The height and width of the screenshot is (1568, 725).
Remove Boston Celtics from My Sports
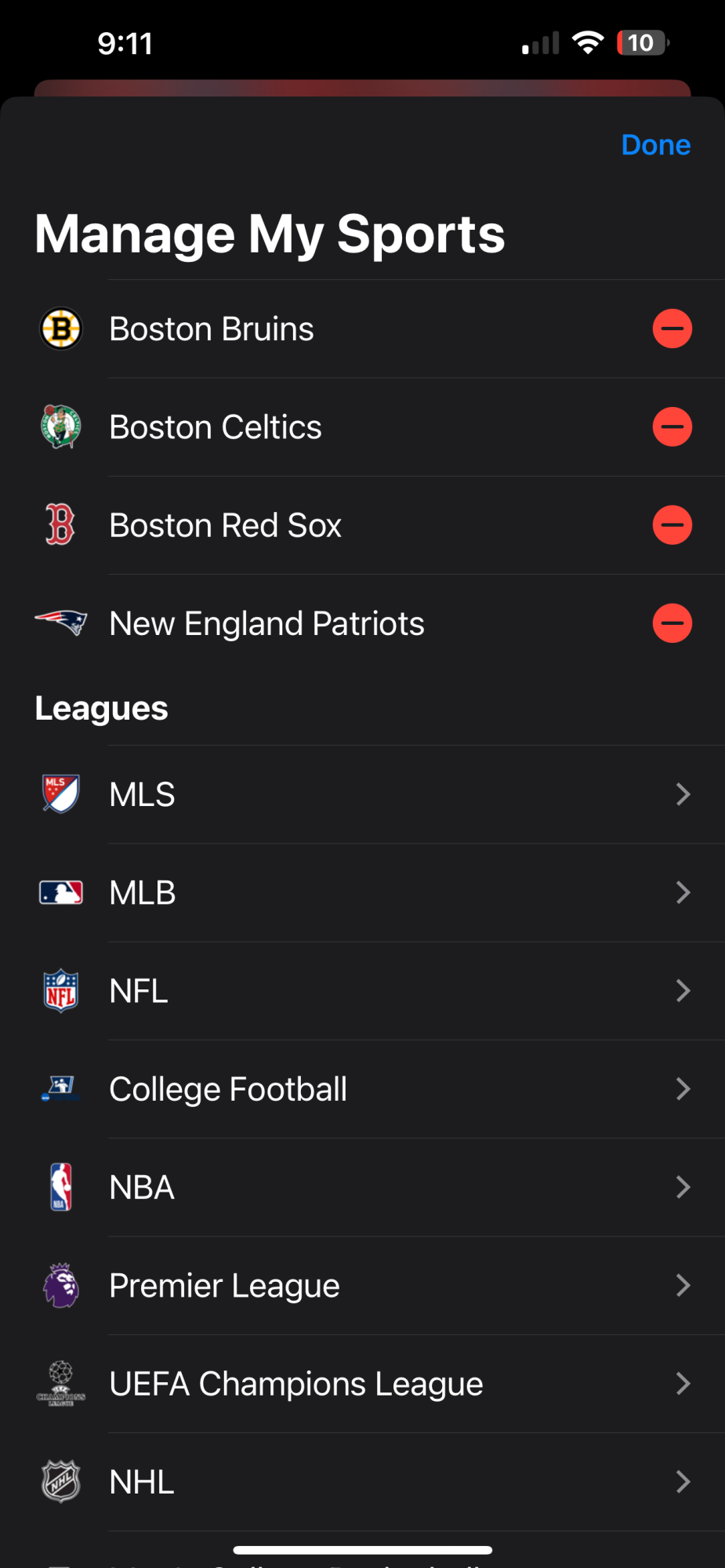pyautogui.click(x=672, y=427)
